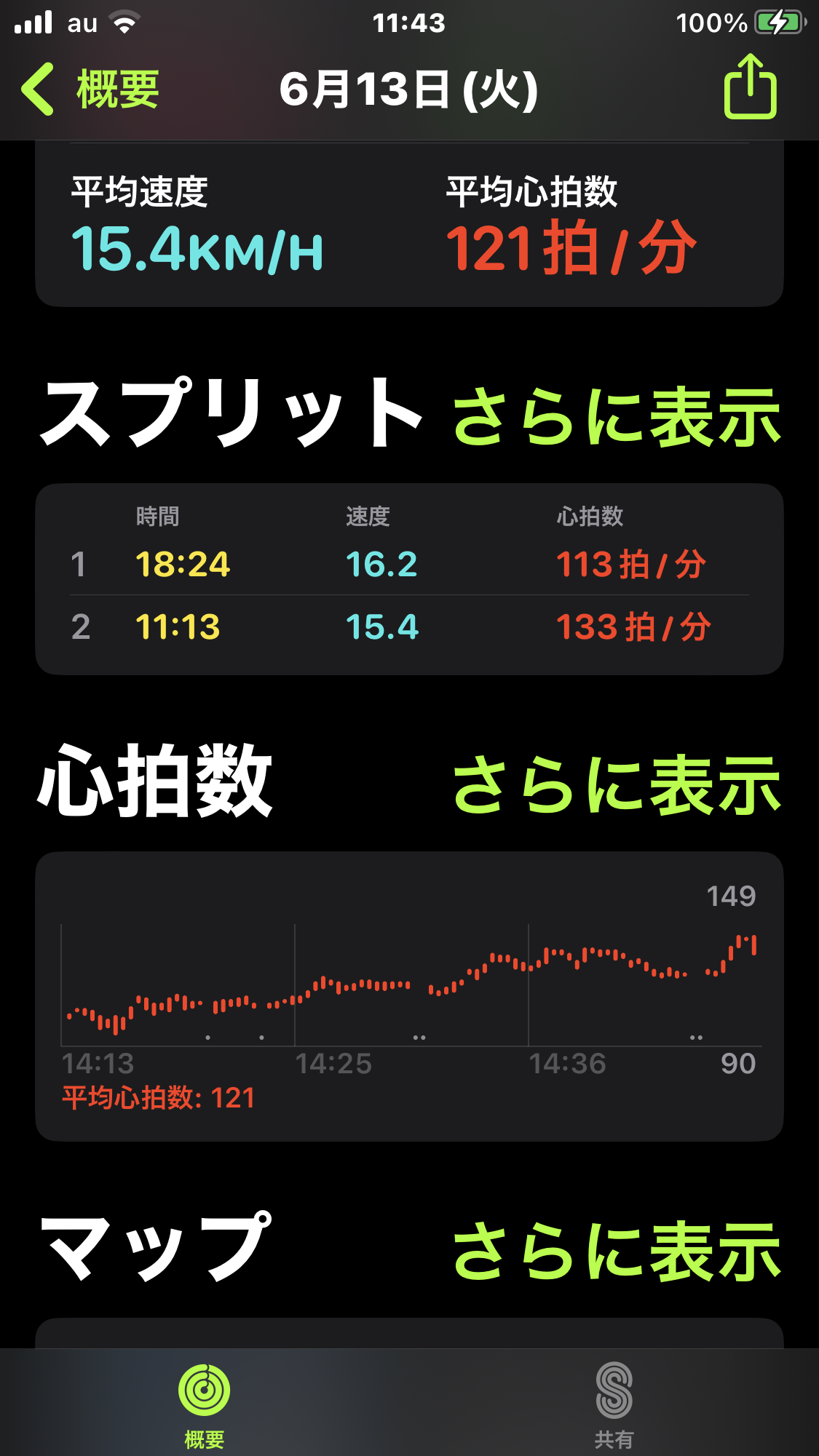Show more 心拍数 details
The image size is (819, 1456).
point(617,784)
